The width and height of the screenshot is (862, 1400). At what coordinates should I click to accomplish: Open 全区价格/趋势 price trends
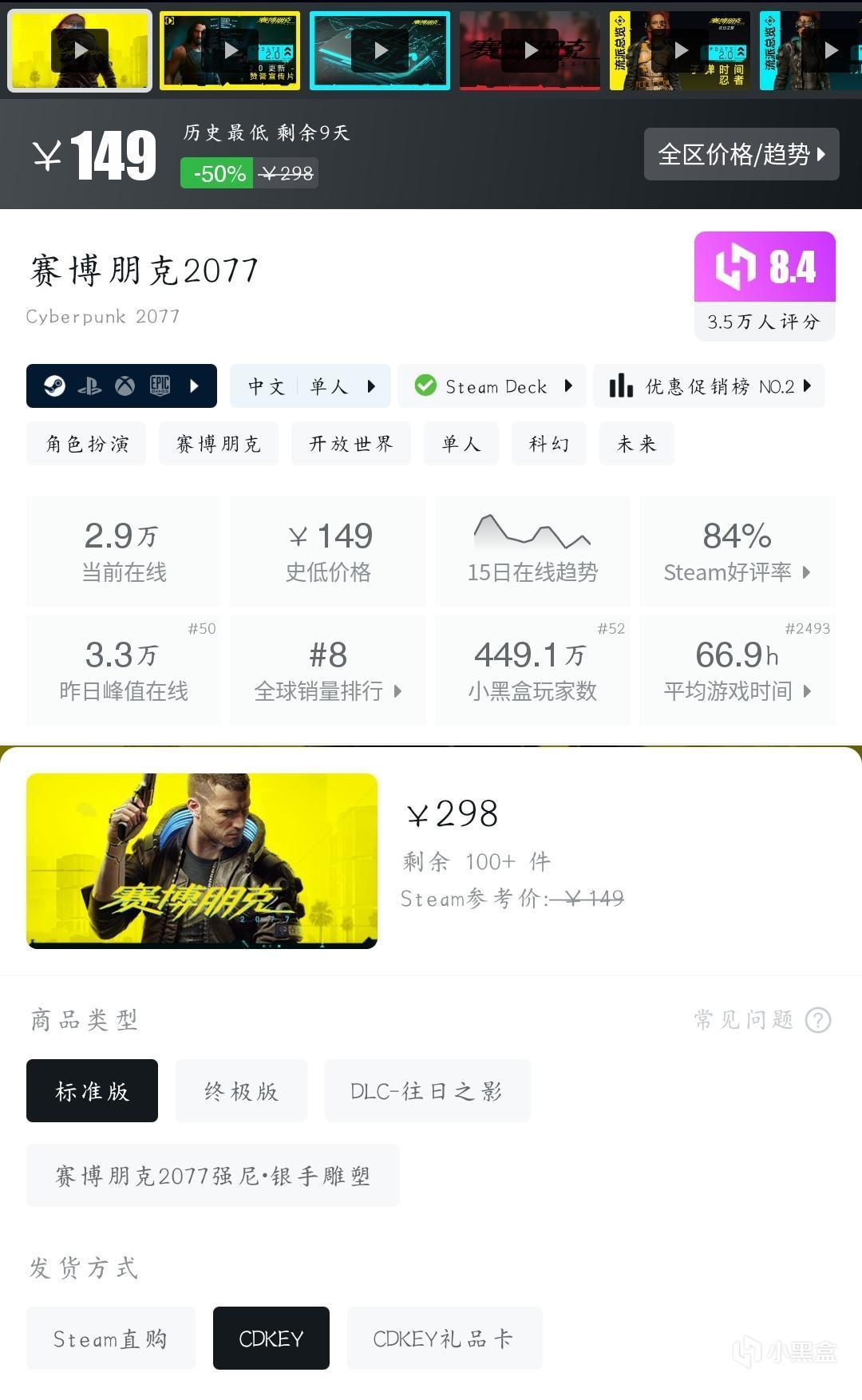pos(741,154)
